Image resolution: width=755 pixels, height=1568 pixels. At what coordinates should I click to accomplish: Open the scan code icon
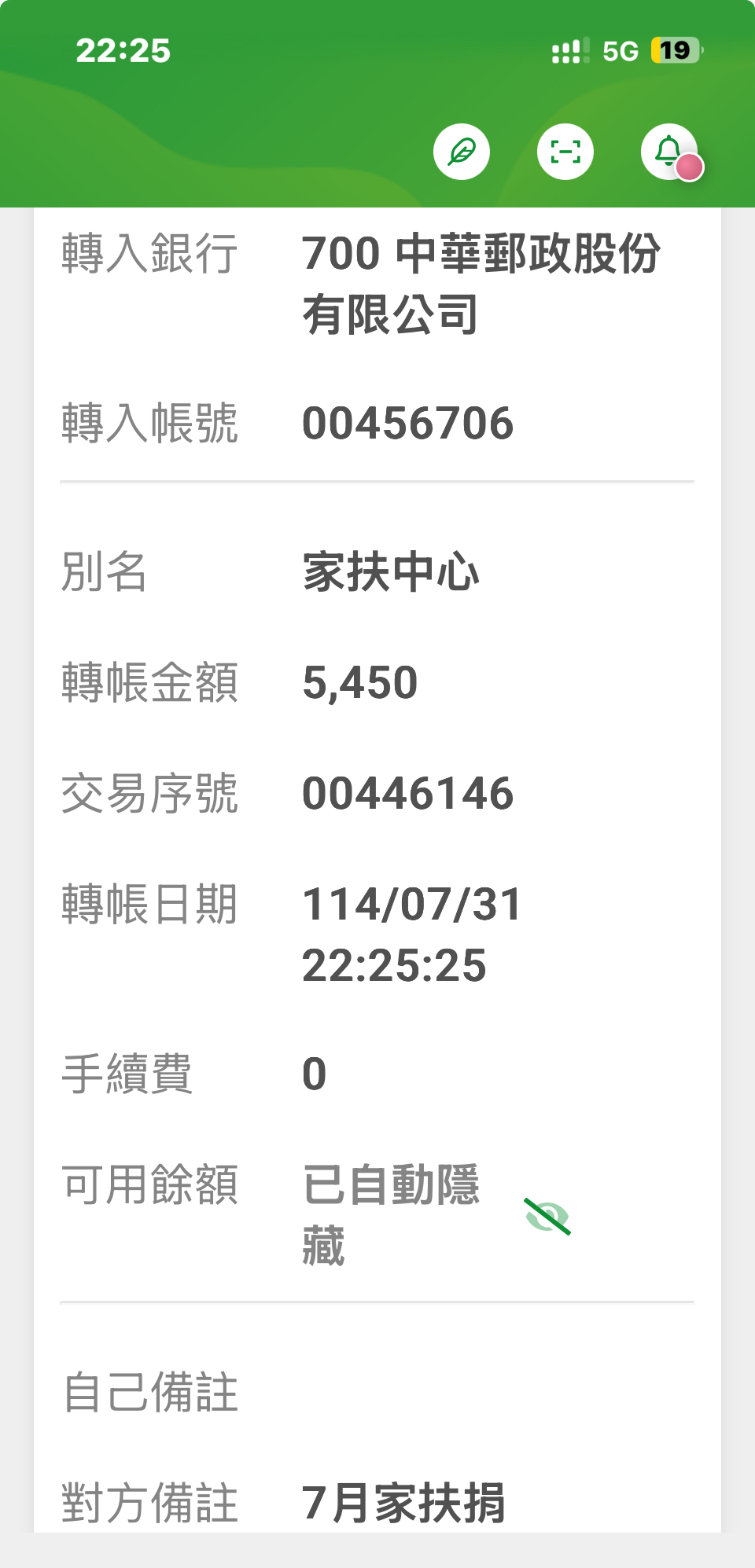pos(565,152)
